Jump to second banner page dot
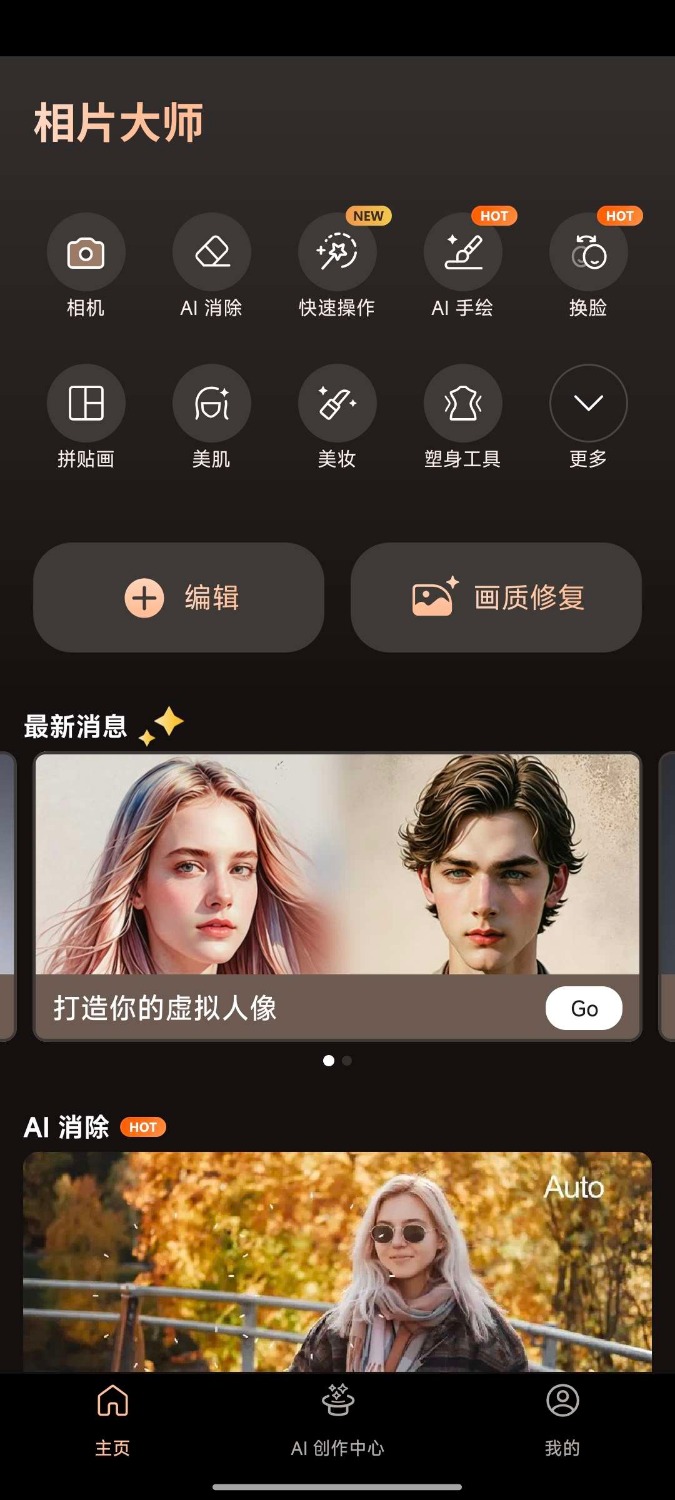The width and height of the screenshot is (675, 1500). click(x=347, y=1061)
